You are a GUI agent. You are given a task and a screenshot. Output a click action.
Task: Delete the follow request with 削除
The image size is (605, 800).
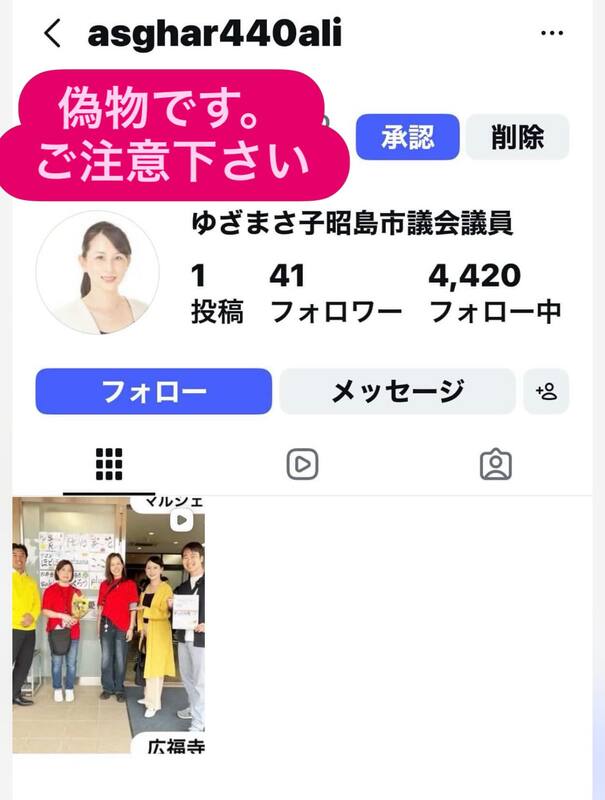[517, 137]
